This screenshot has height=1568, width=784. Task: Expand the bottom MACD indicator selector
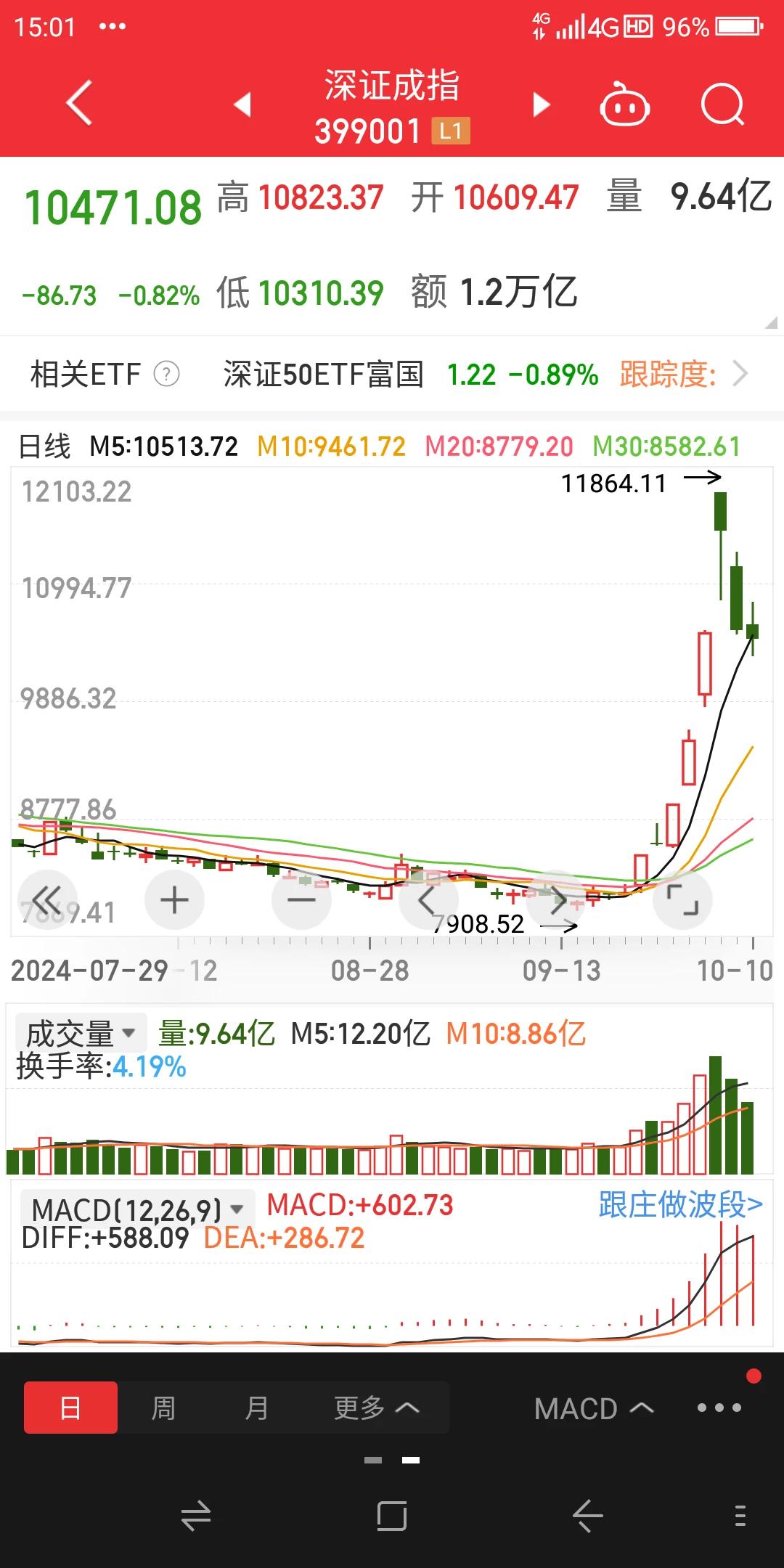[593, 1408]
